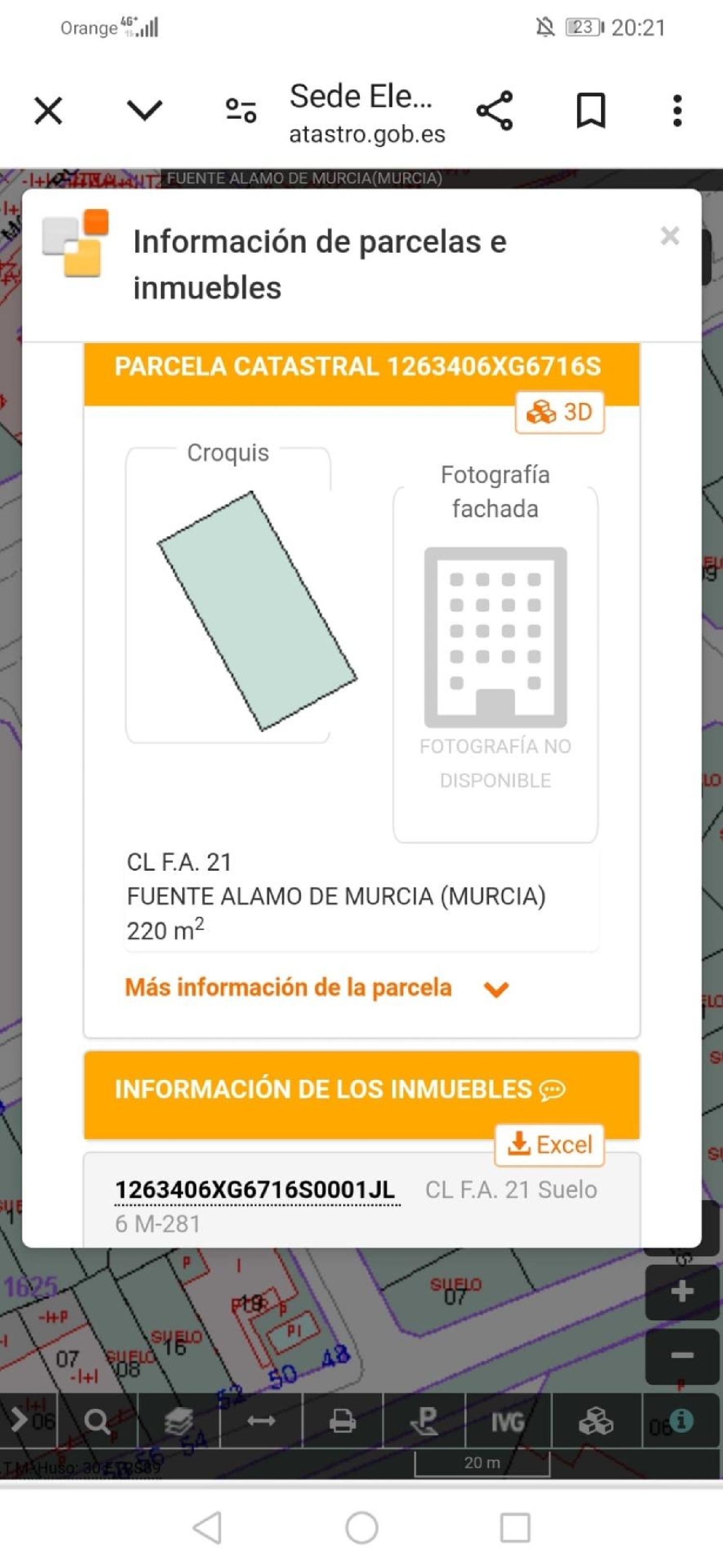Image resolution: width=723 pixels, height=1568 pixels.
Task: Zoom out of the map with minus
Action: [682, 1355]
